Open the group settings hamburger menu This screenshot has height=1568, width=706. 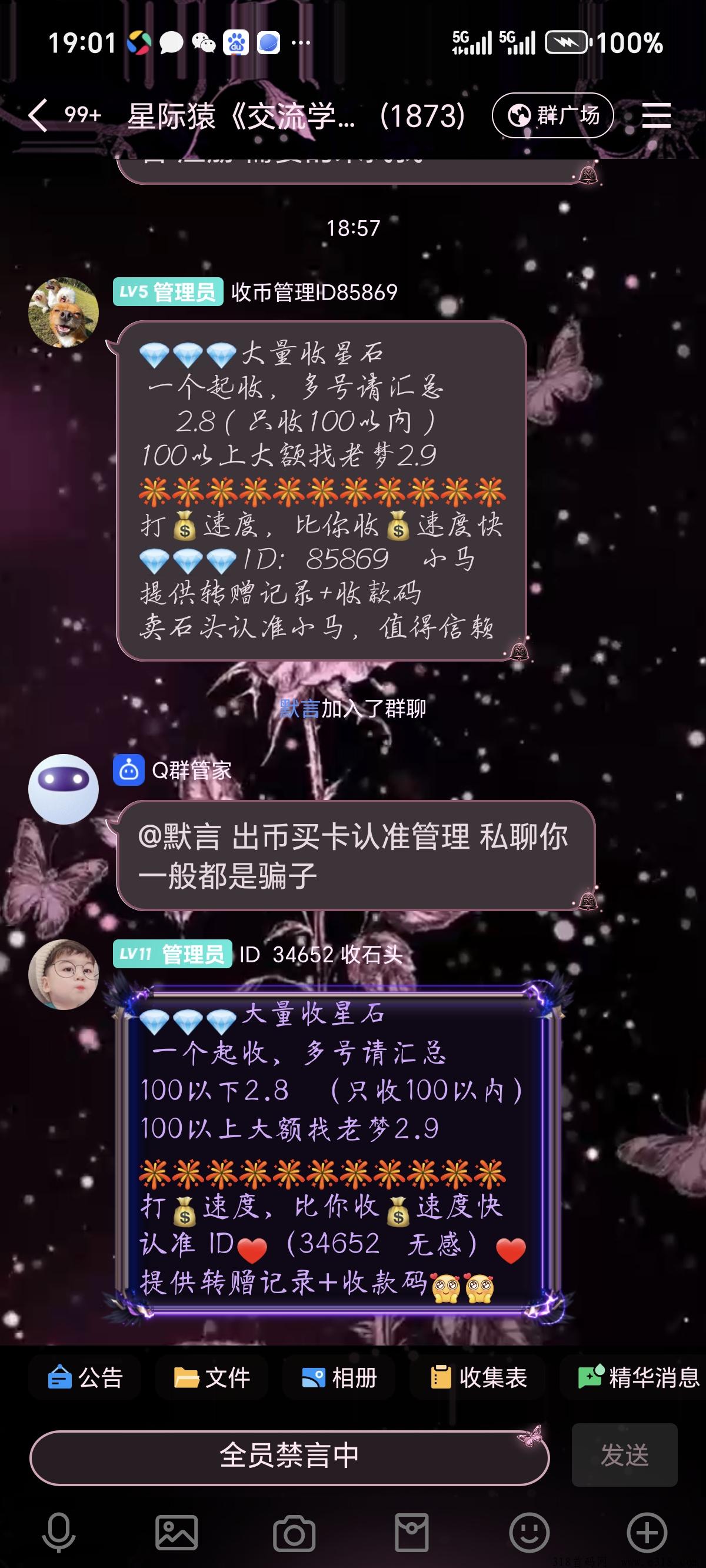656,115
